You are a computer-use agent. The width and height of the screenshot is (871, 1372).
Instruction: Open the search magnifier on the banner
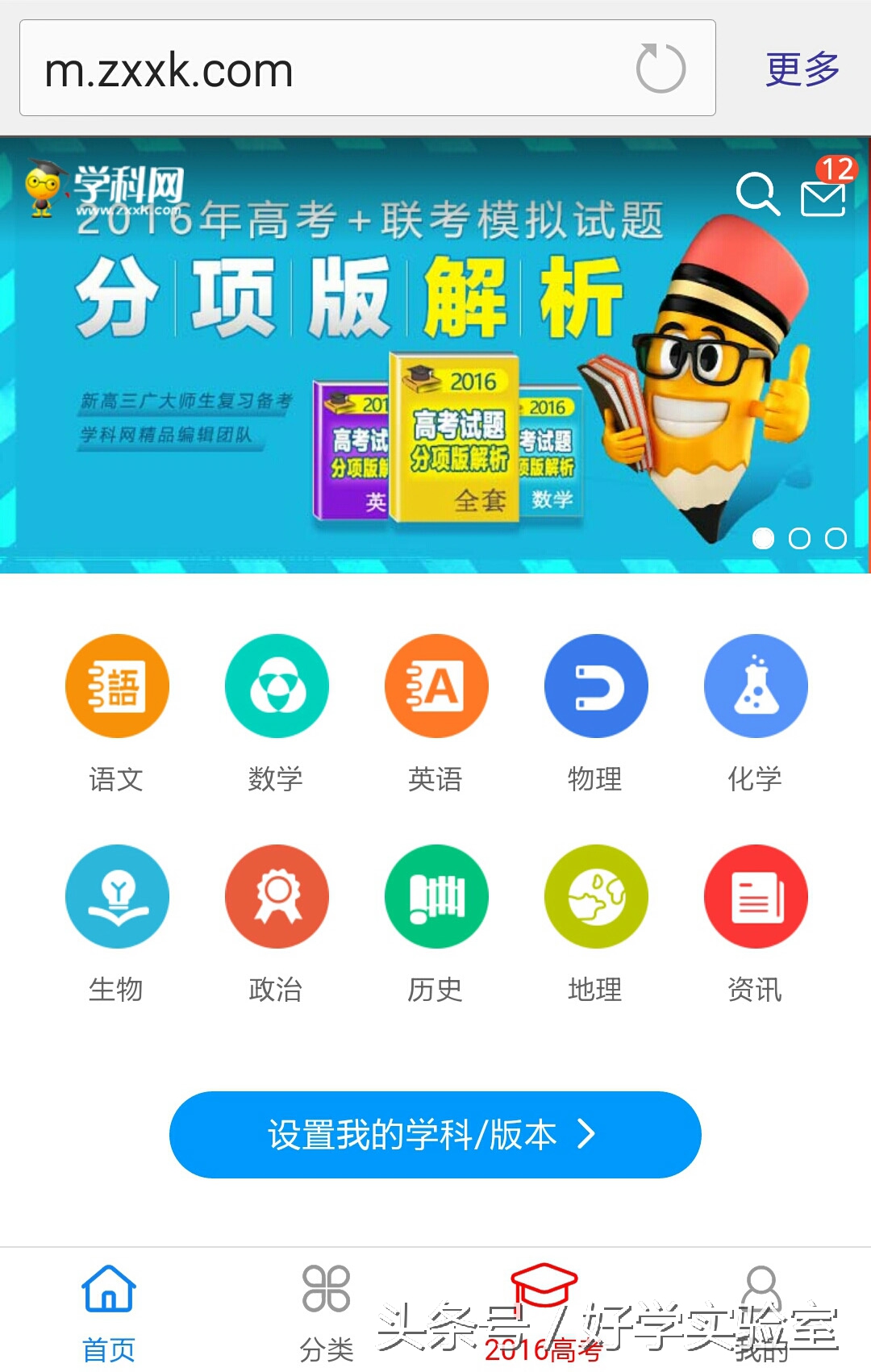756,194
